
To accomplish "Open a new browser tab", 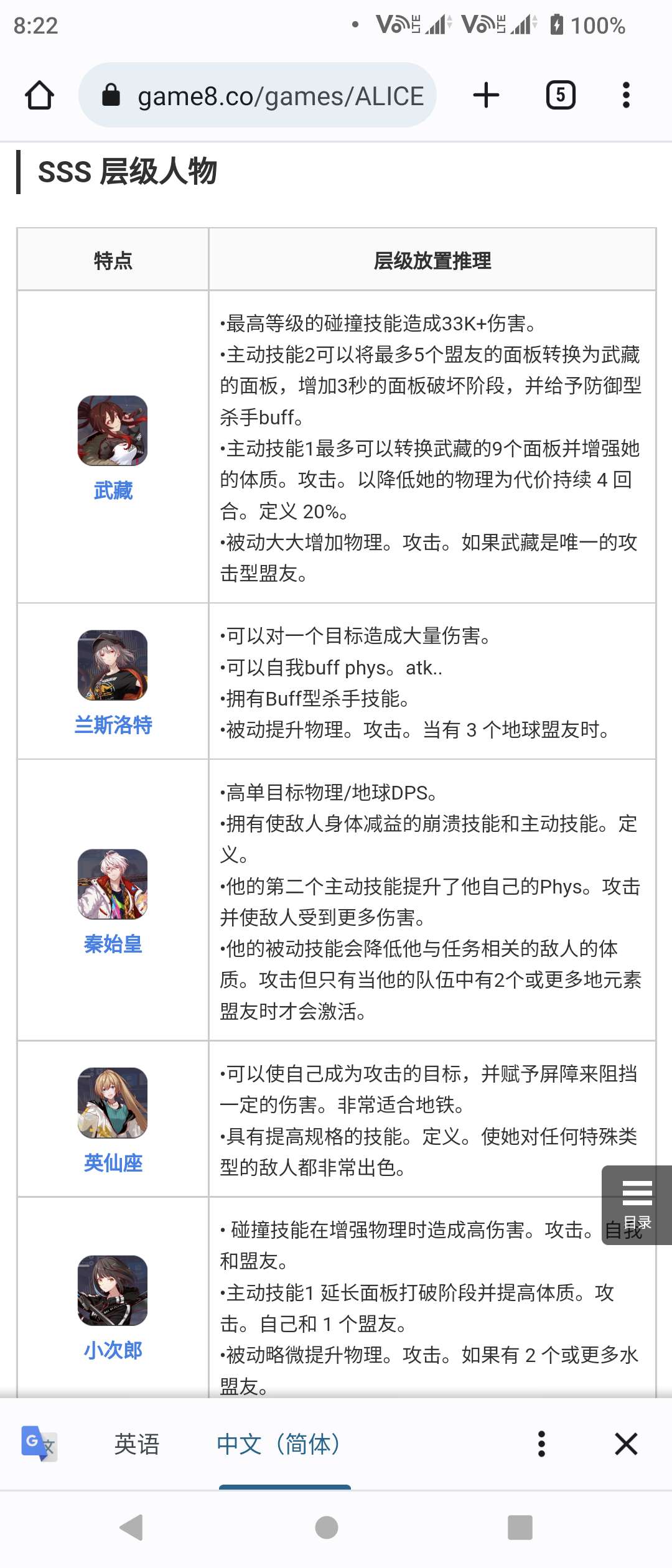I will [486, 95].
